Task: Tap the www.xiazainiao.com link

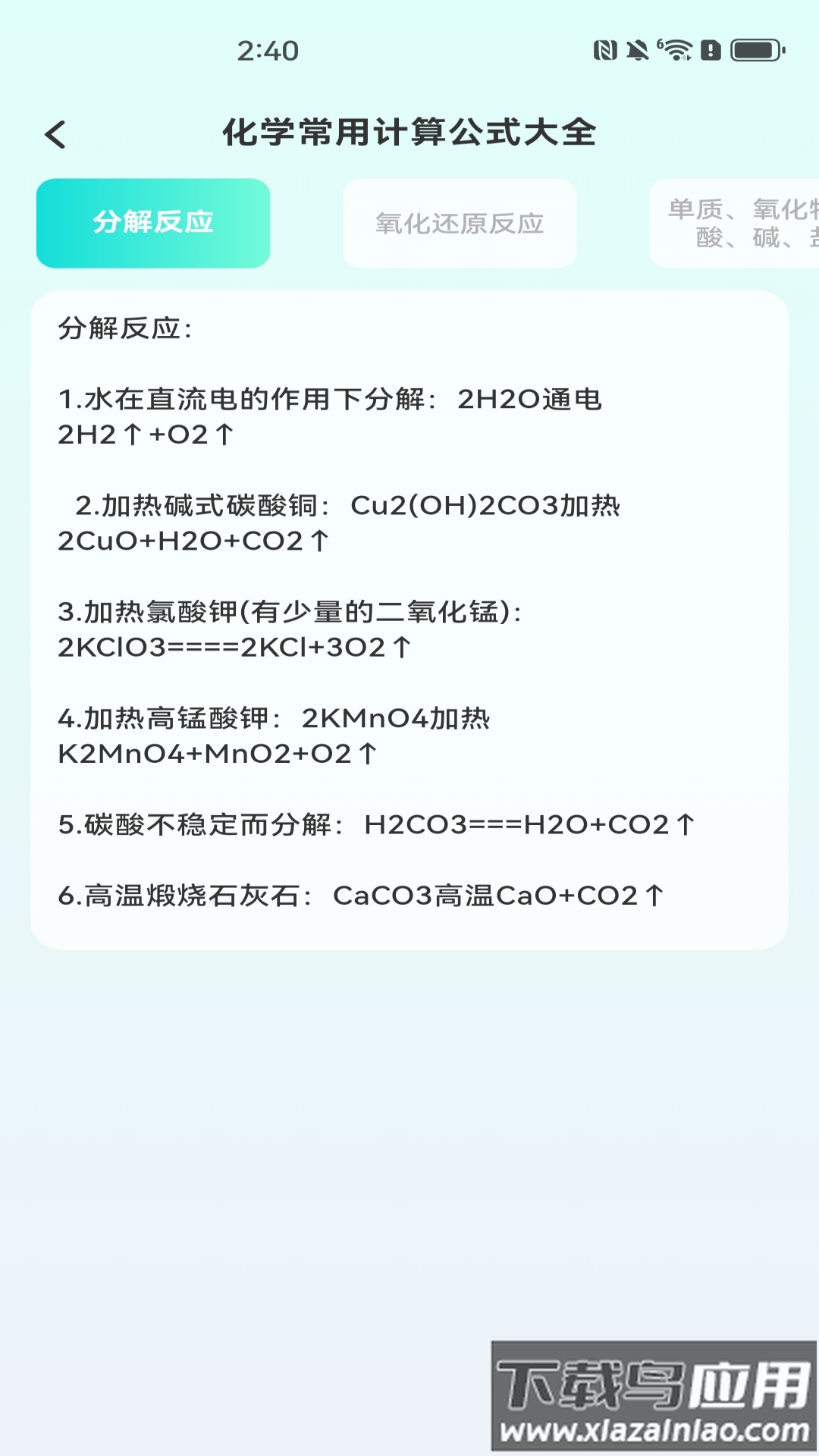Action: pyautogui.click(x=652, y=1429)
